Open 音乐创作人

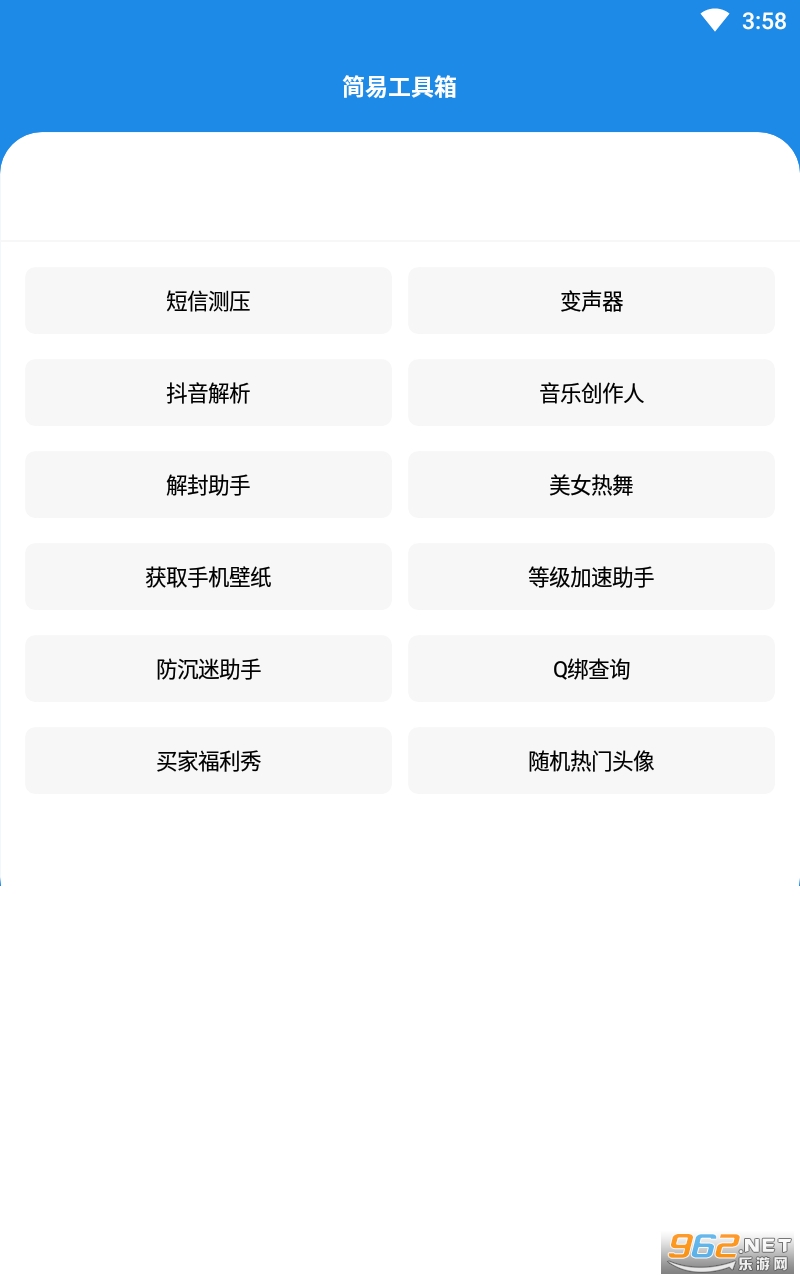pyautogui.click(x=591, y=393)
